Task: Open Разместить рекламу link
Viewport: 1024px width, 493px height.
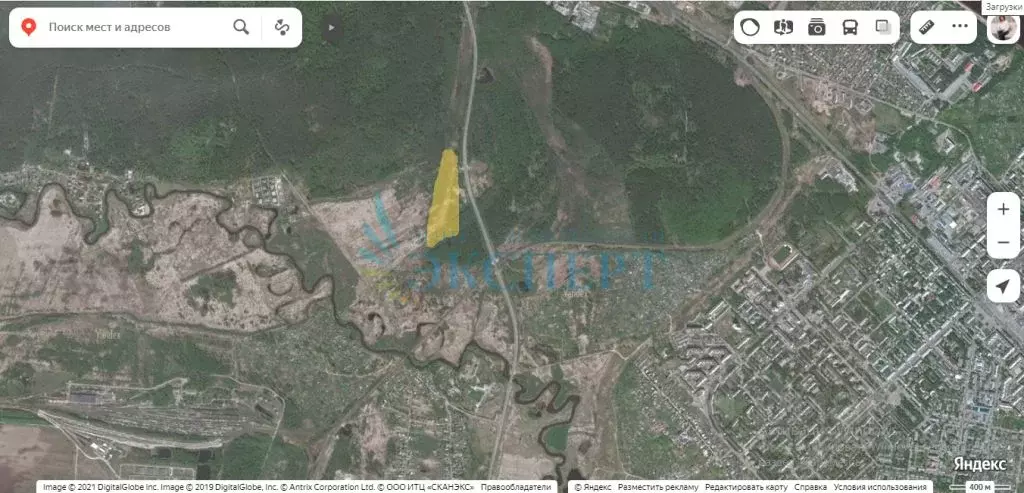Action: (x=658, y=487)
